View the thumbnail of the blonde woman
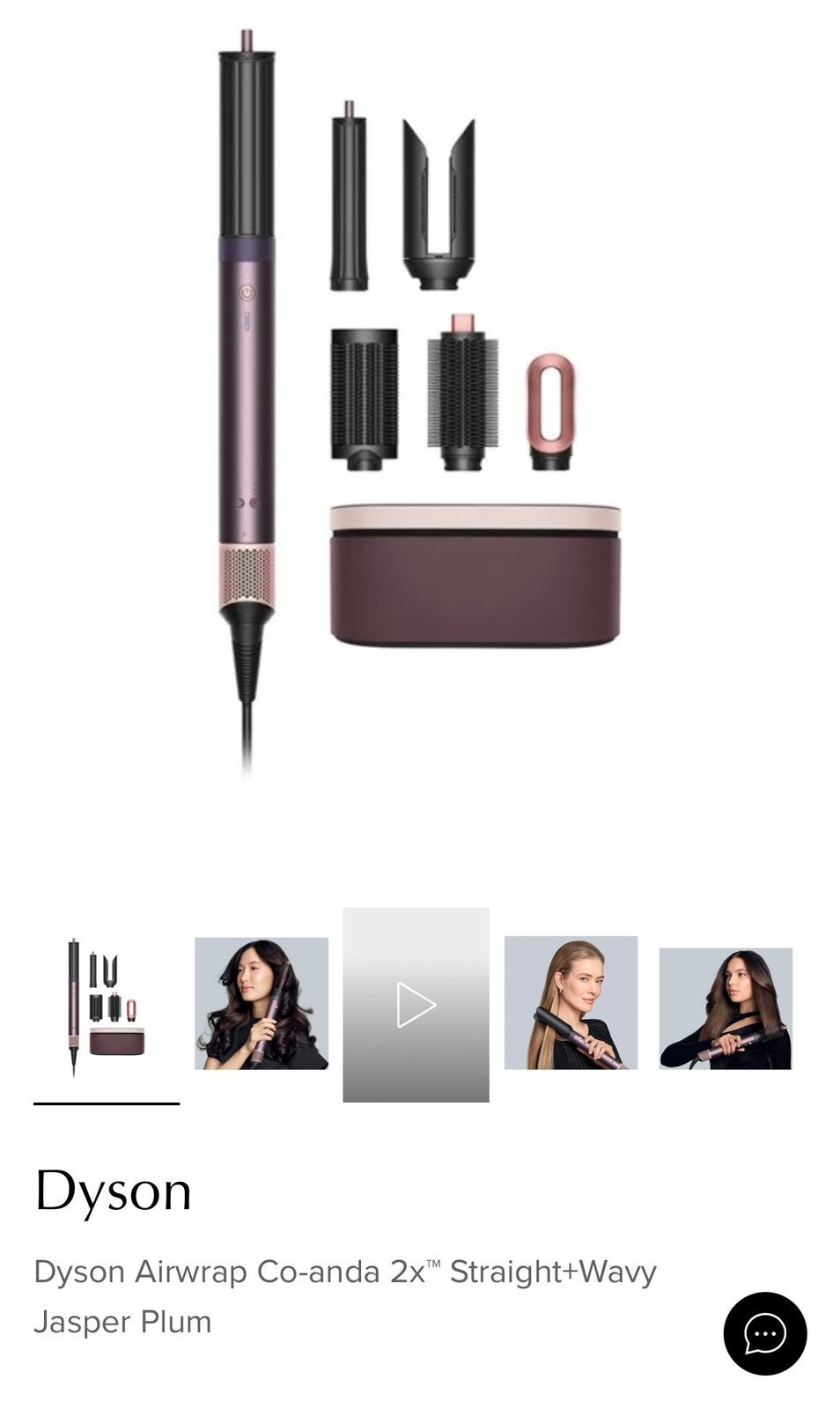 click(571, 1003)
